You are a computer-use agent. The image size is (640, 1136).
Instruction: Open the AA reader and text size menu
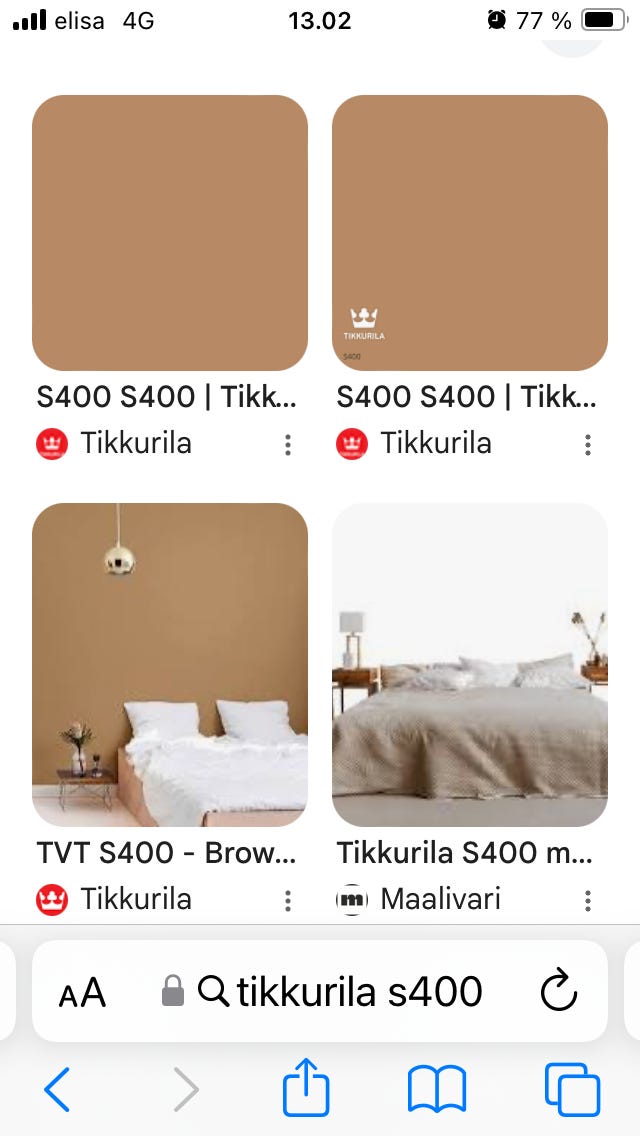(x=82, y=993)
